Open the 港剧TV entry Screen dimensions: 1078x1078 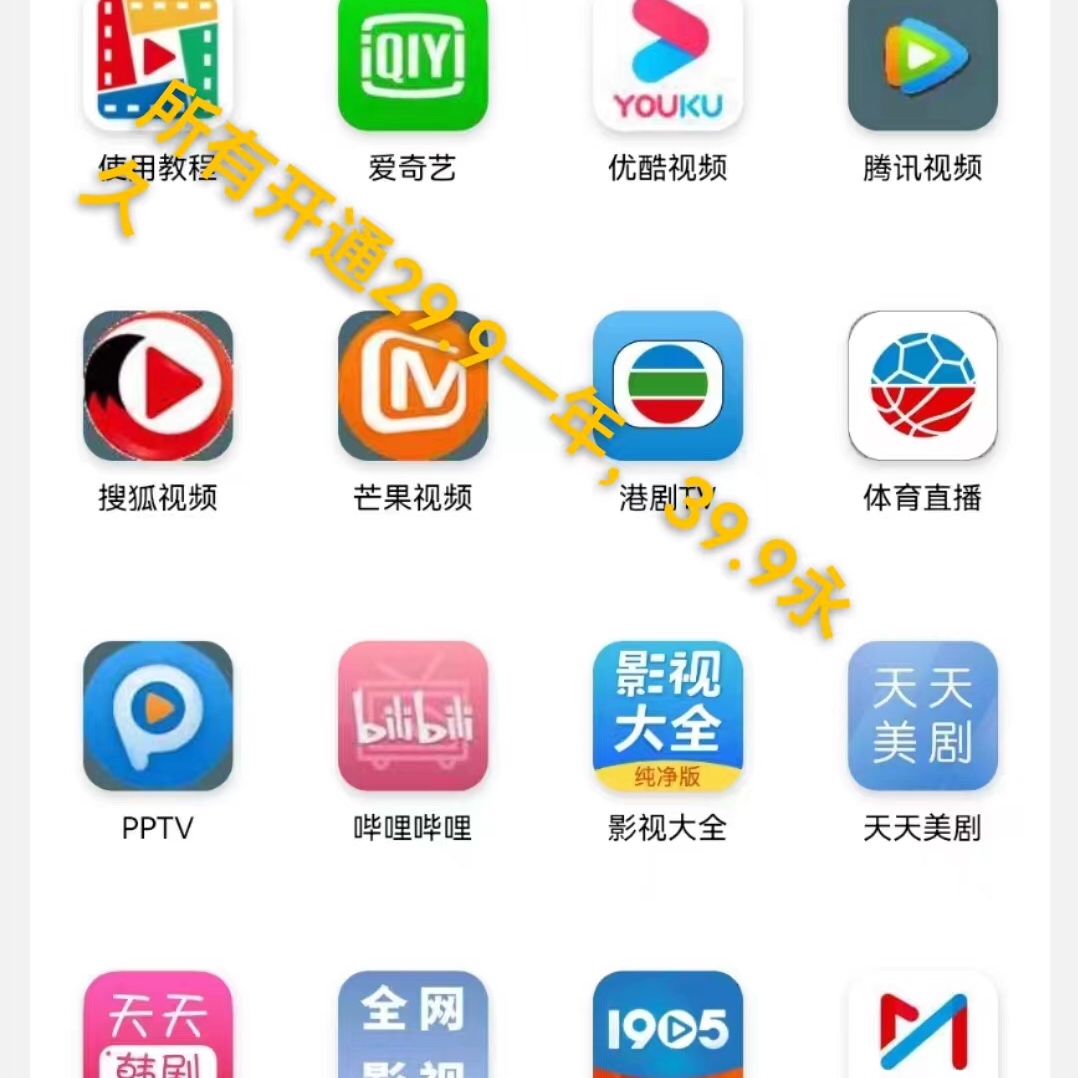(667, 385)
